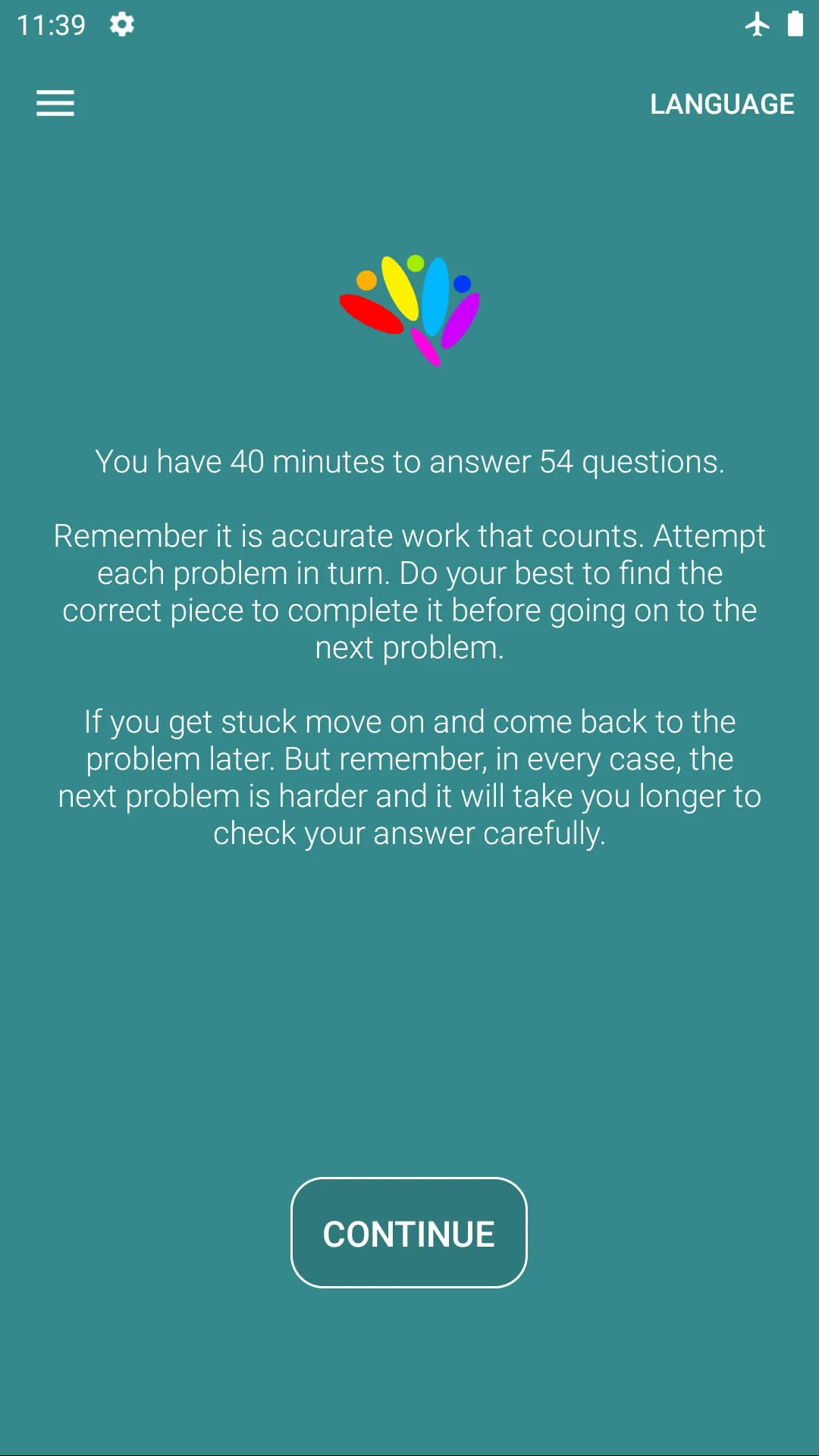Screen dimensions: 819x1456
Task: Tap the cyan petal of the logo
Action: click(436, 296)
